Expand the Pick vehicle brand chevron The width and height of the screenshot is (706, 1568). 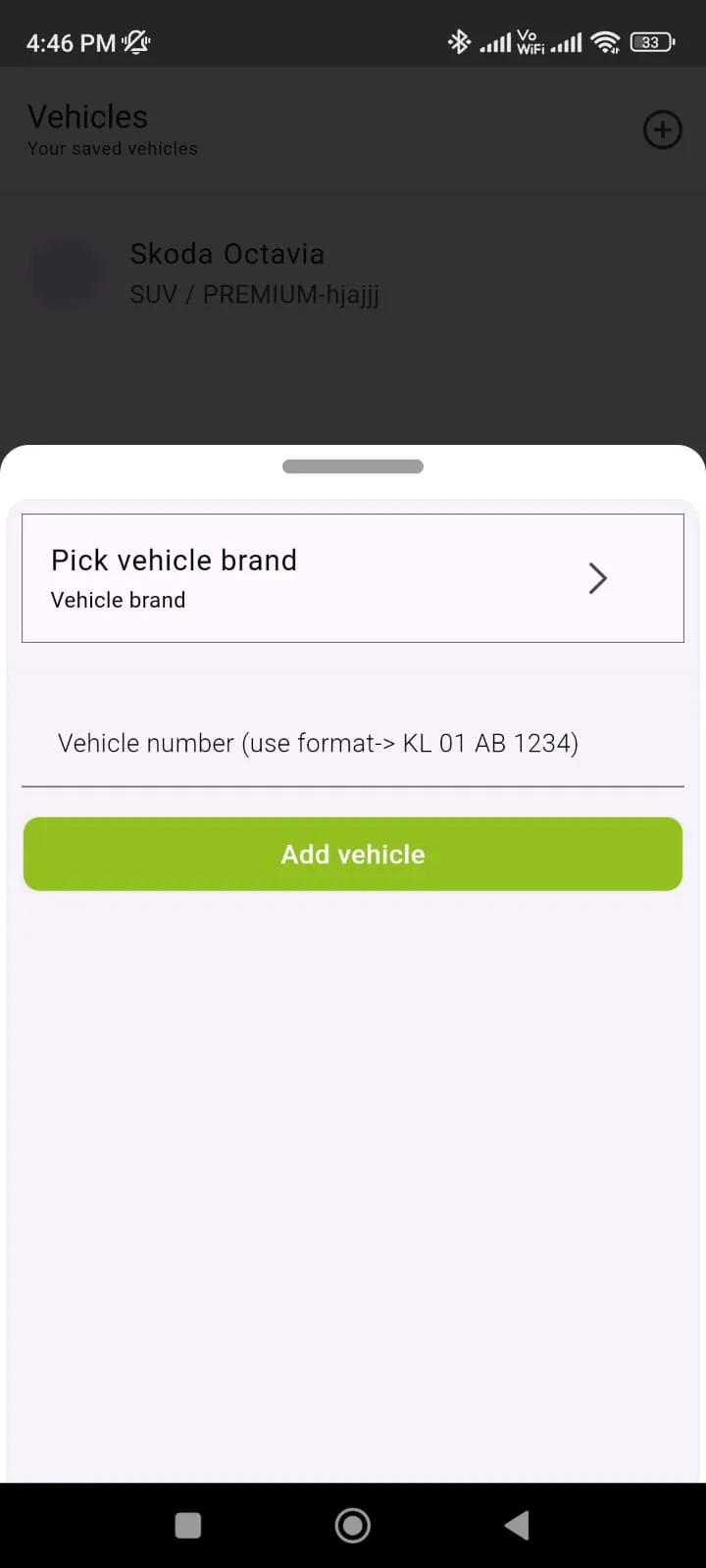pos(598,578)
